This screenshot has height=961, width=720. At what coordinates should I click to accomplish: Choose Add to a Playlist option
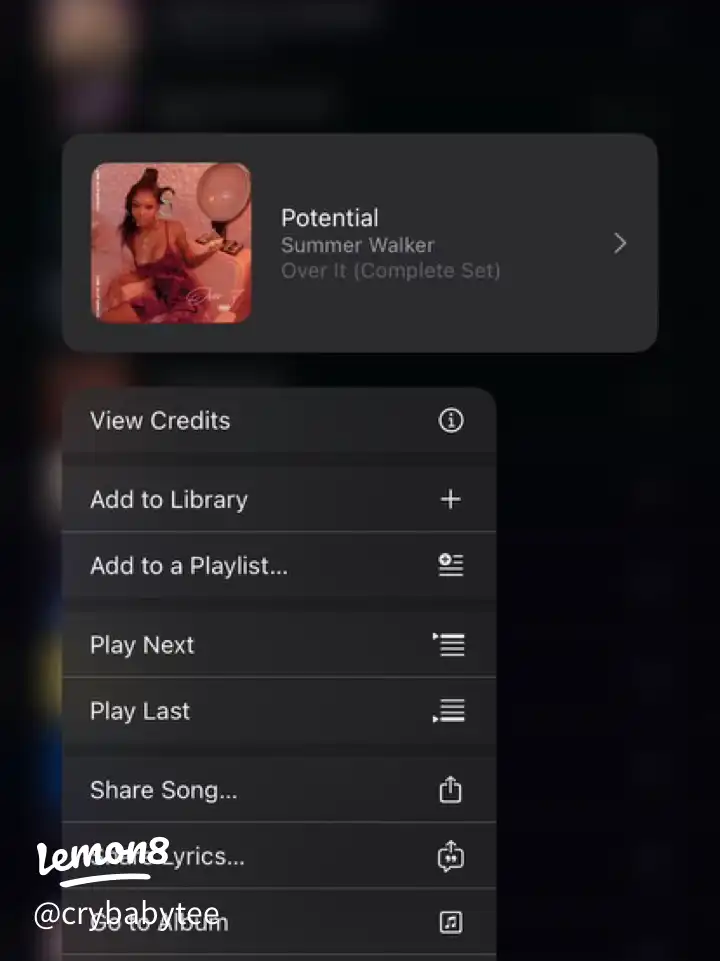click(189, 565)
